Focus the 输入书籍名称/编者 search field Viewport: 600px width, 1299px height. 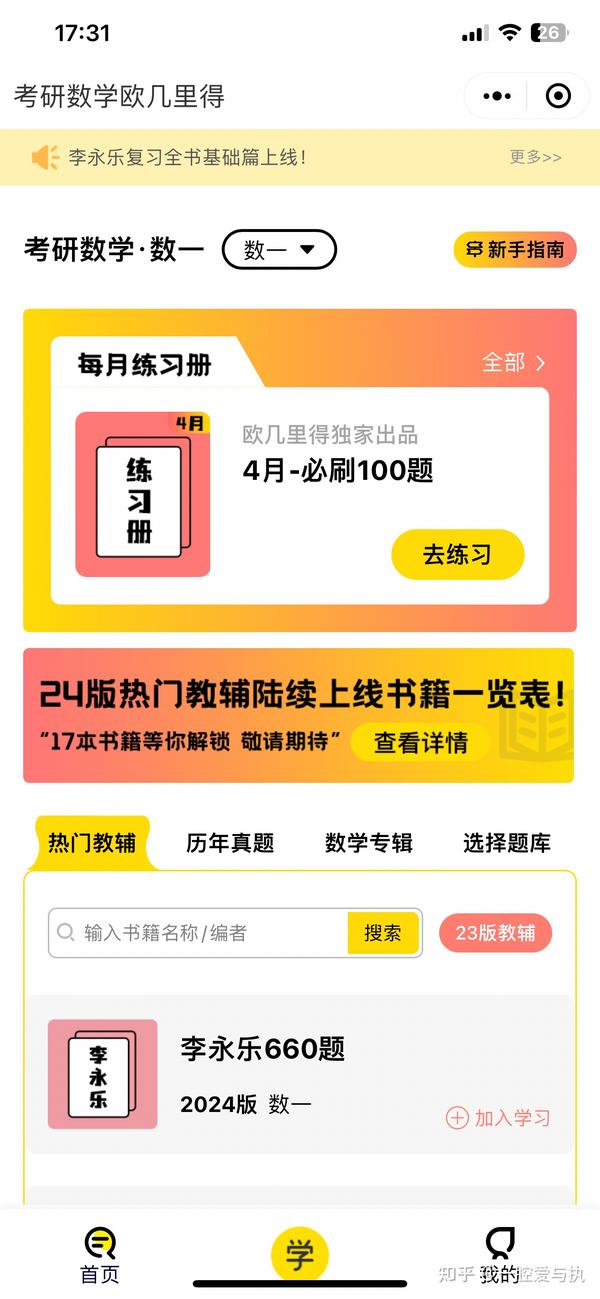198,933
